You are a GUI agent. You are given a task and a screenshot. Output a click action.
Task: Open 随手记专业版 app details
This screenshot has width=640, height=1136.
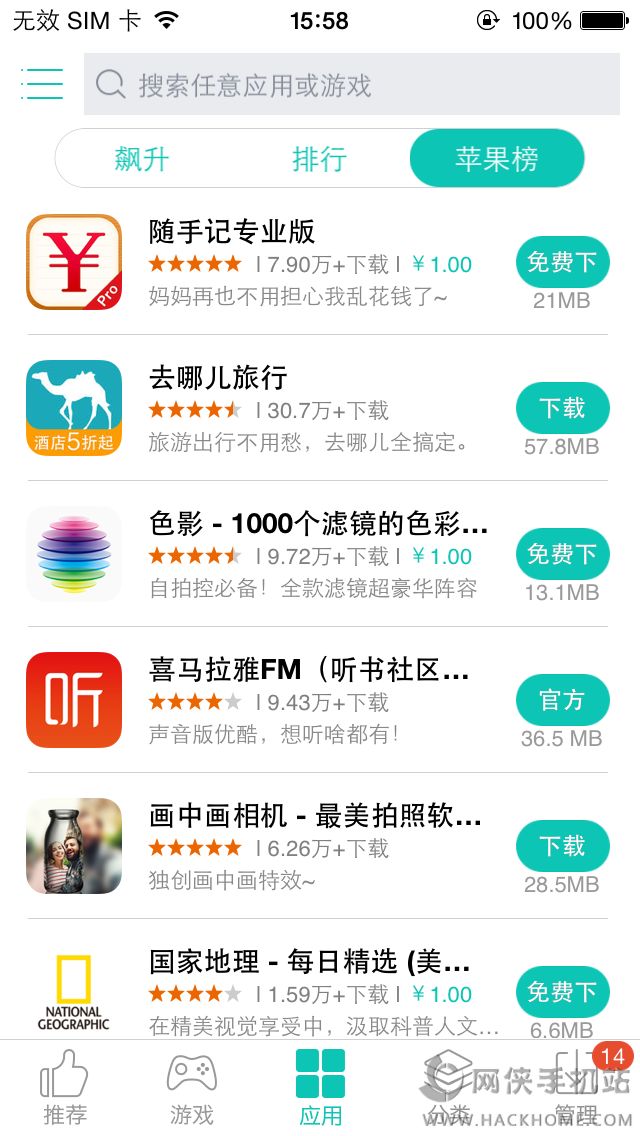[300, 262]
